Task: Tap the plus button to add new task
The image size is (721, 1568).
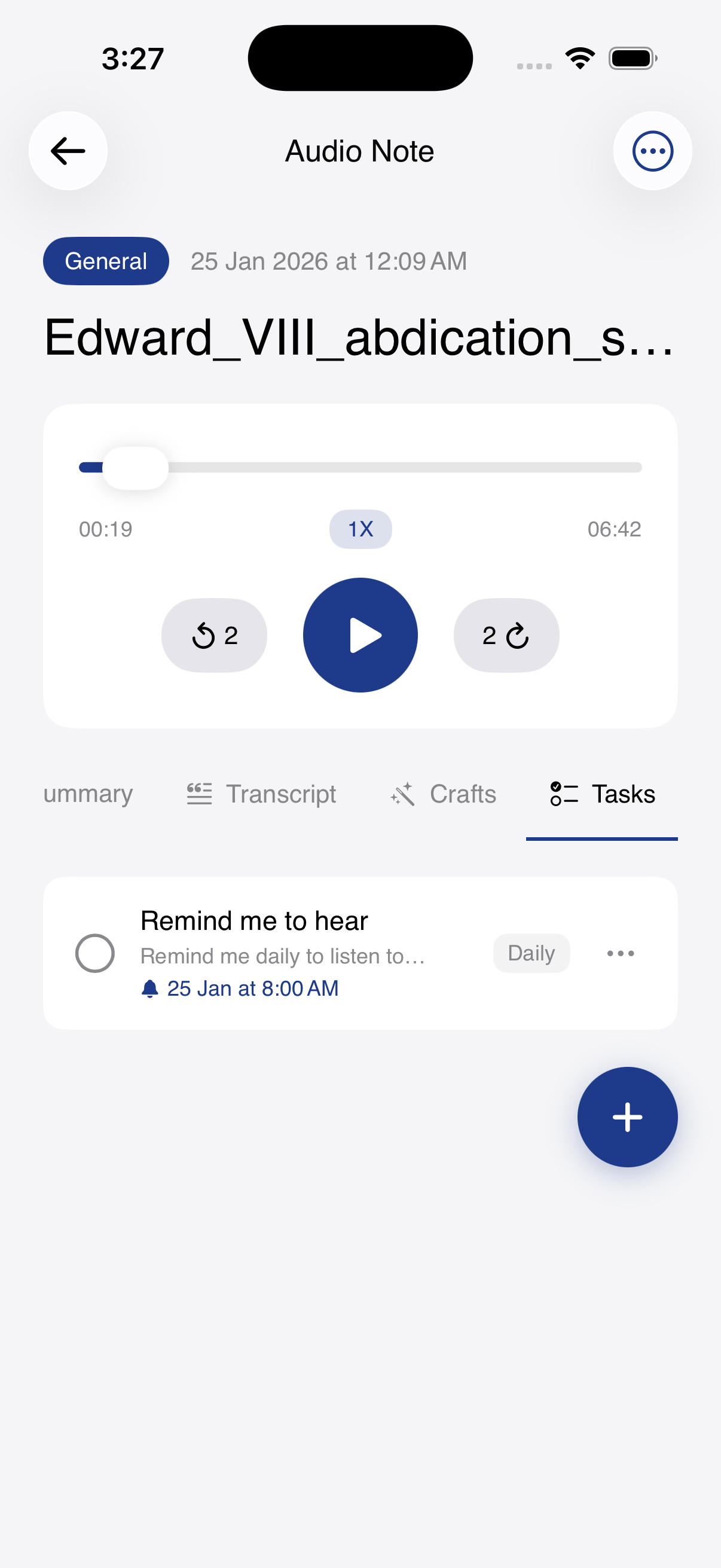Action: tap(627, 1116)
